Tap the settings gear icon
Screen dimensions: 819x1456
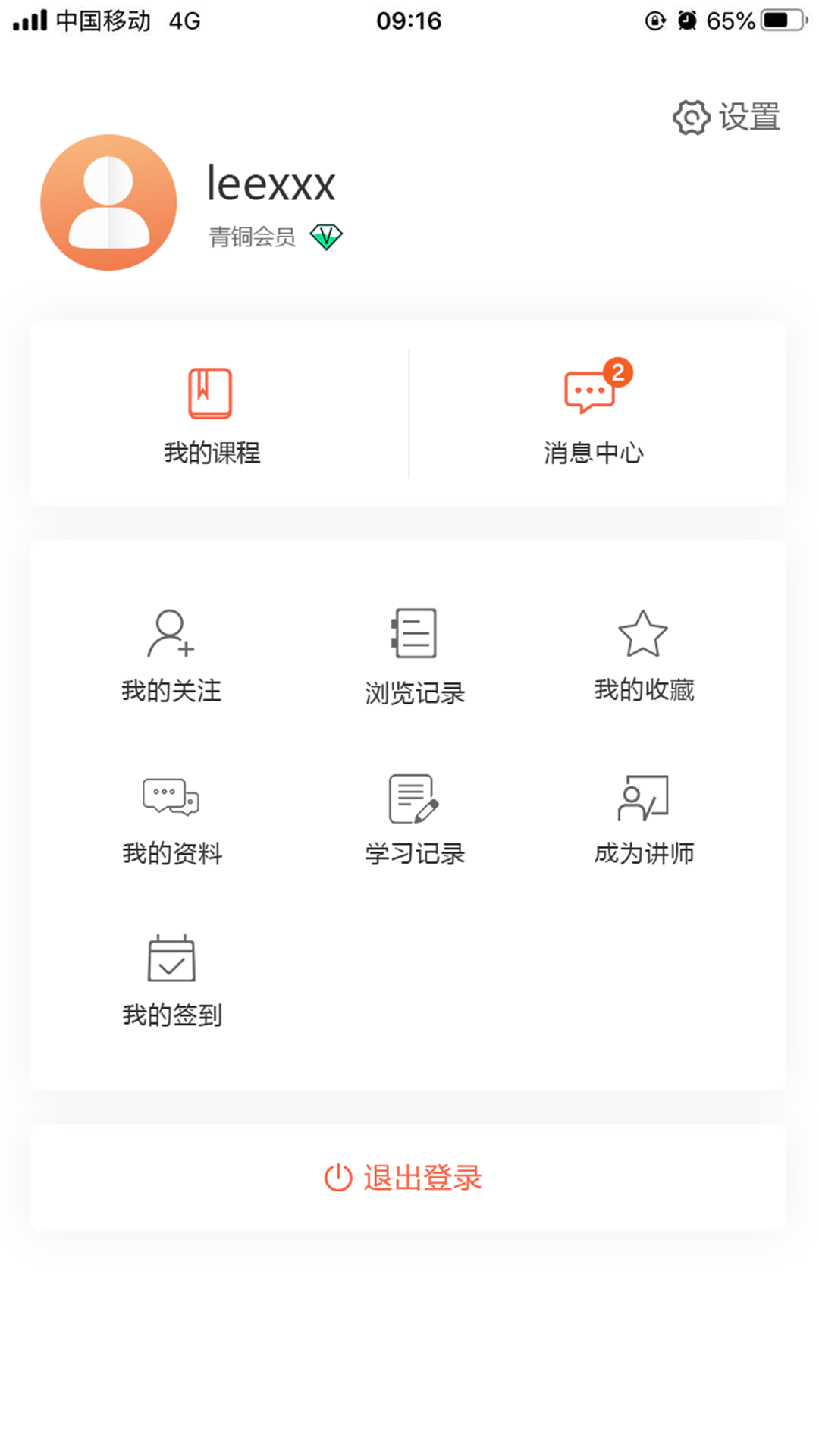coord(692,115)
